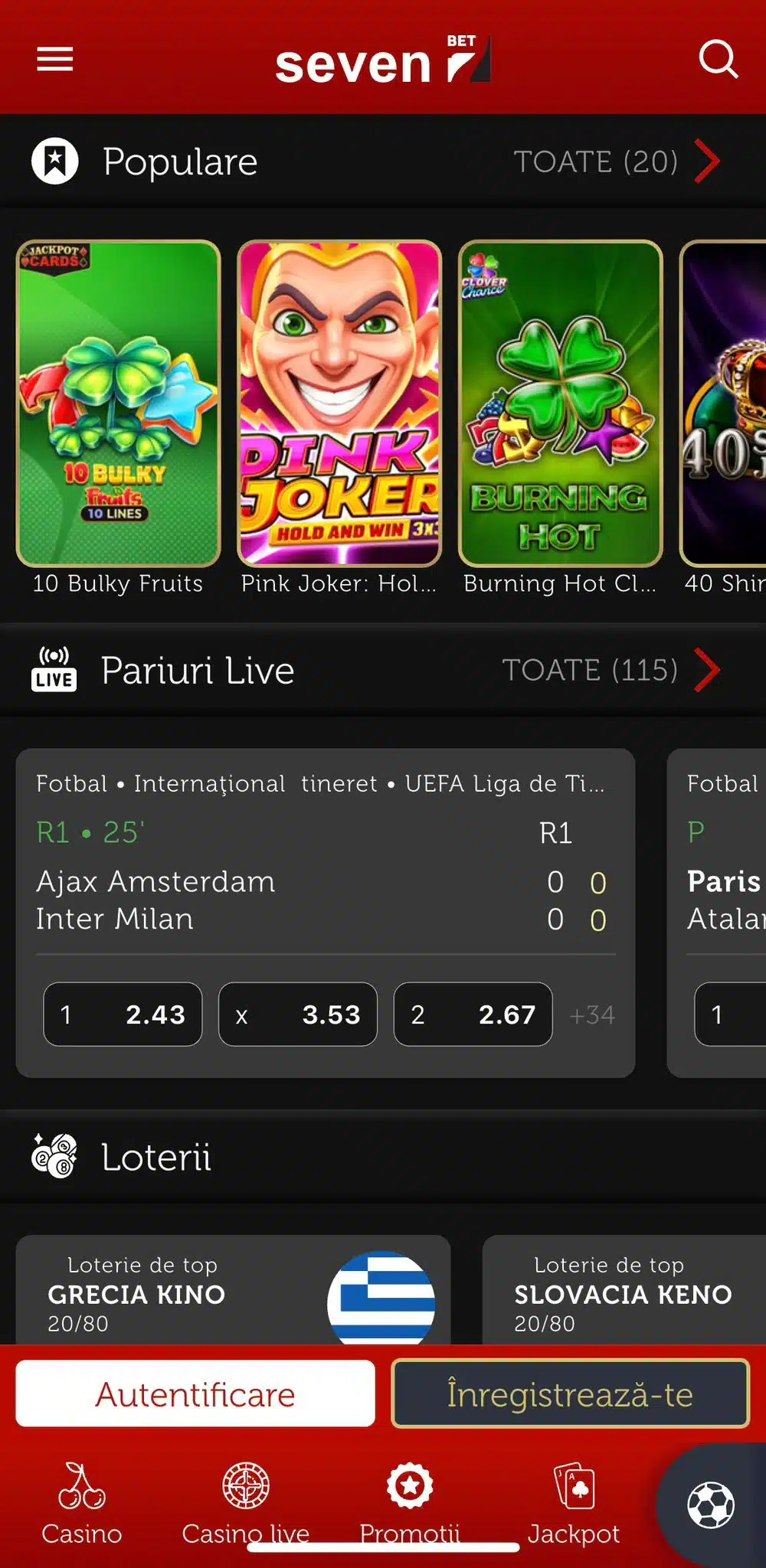Open Burning Hot Clover Chance game
The width and height of the screenshot is (766, 1568).
point(560,403)
